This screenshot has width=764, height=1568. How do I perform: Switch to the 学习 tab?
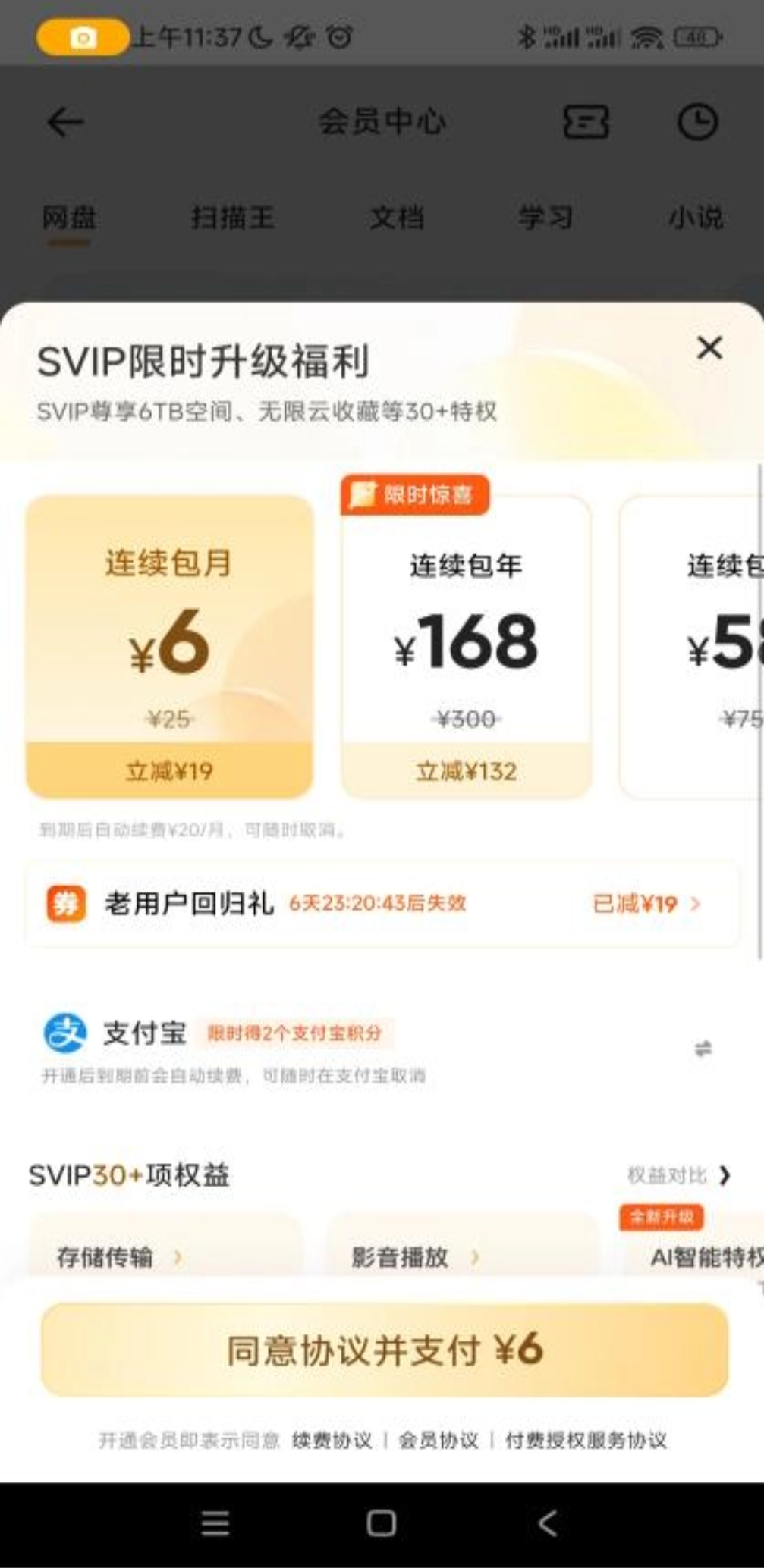[x=545, y=218]
